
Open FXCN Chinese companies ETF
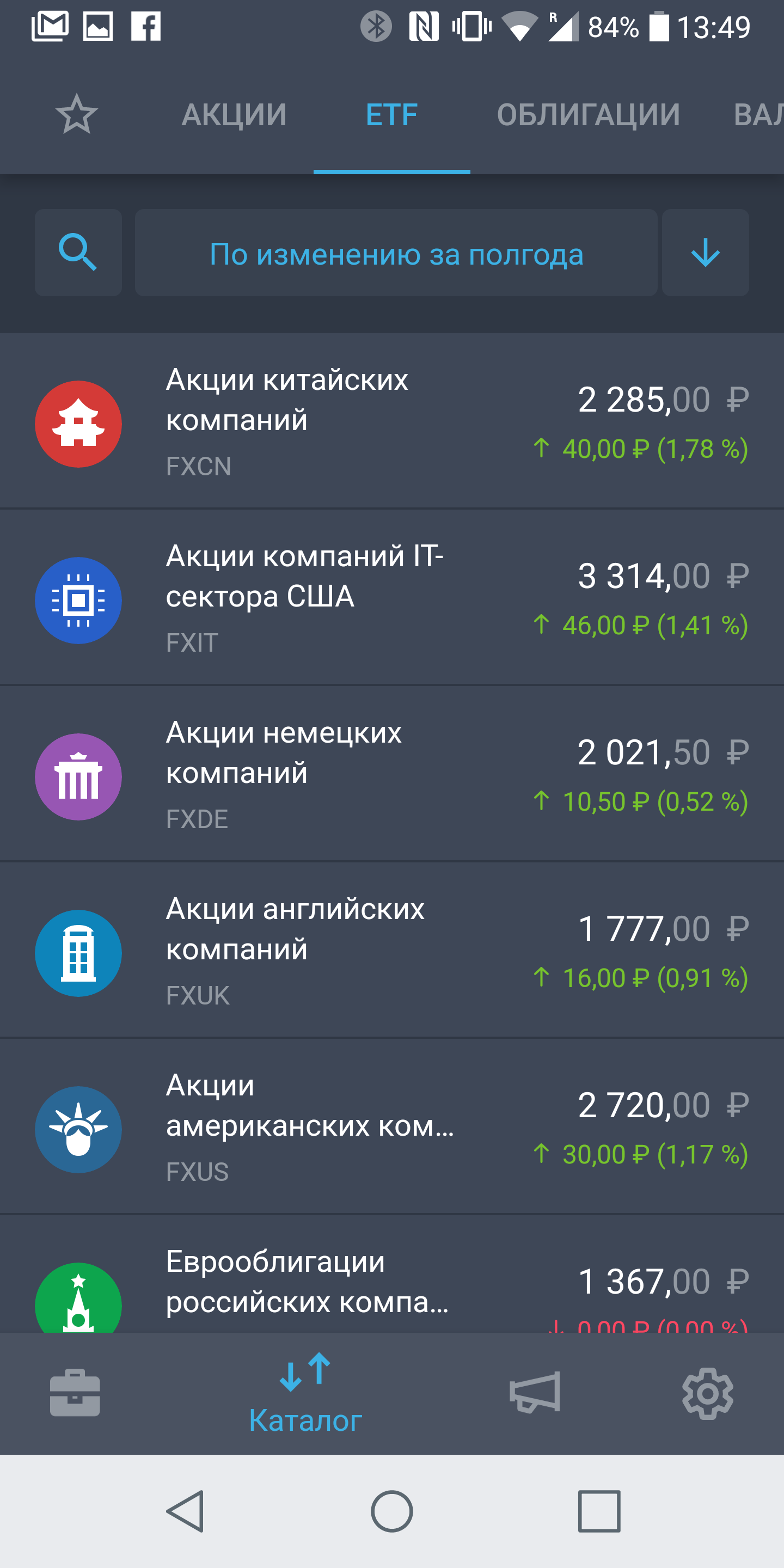392,422
